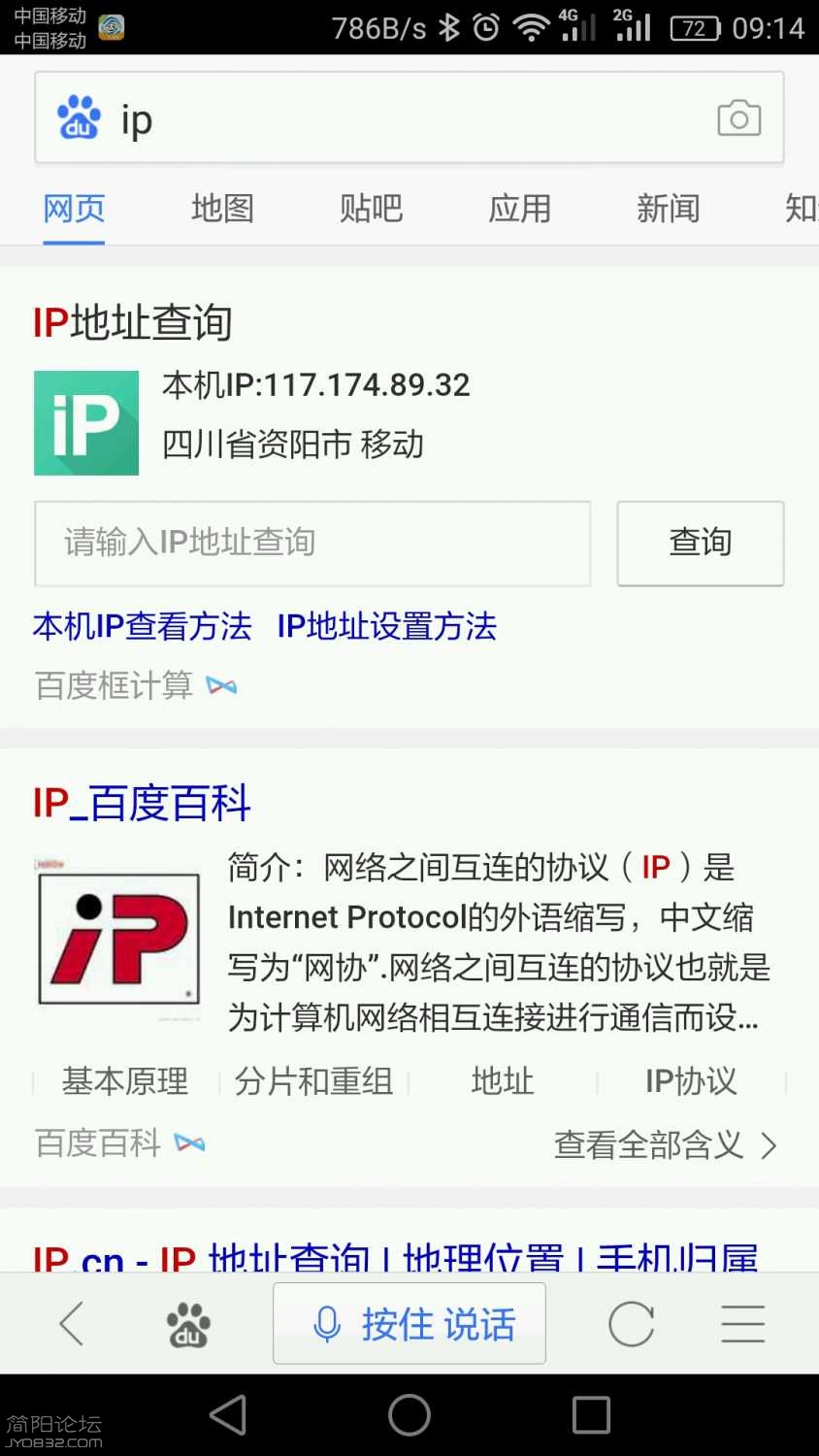Screen dimensions: 819x1456
Task: Open the IP地址设置方法 link
Action: (386, 627)
